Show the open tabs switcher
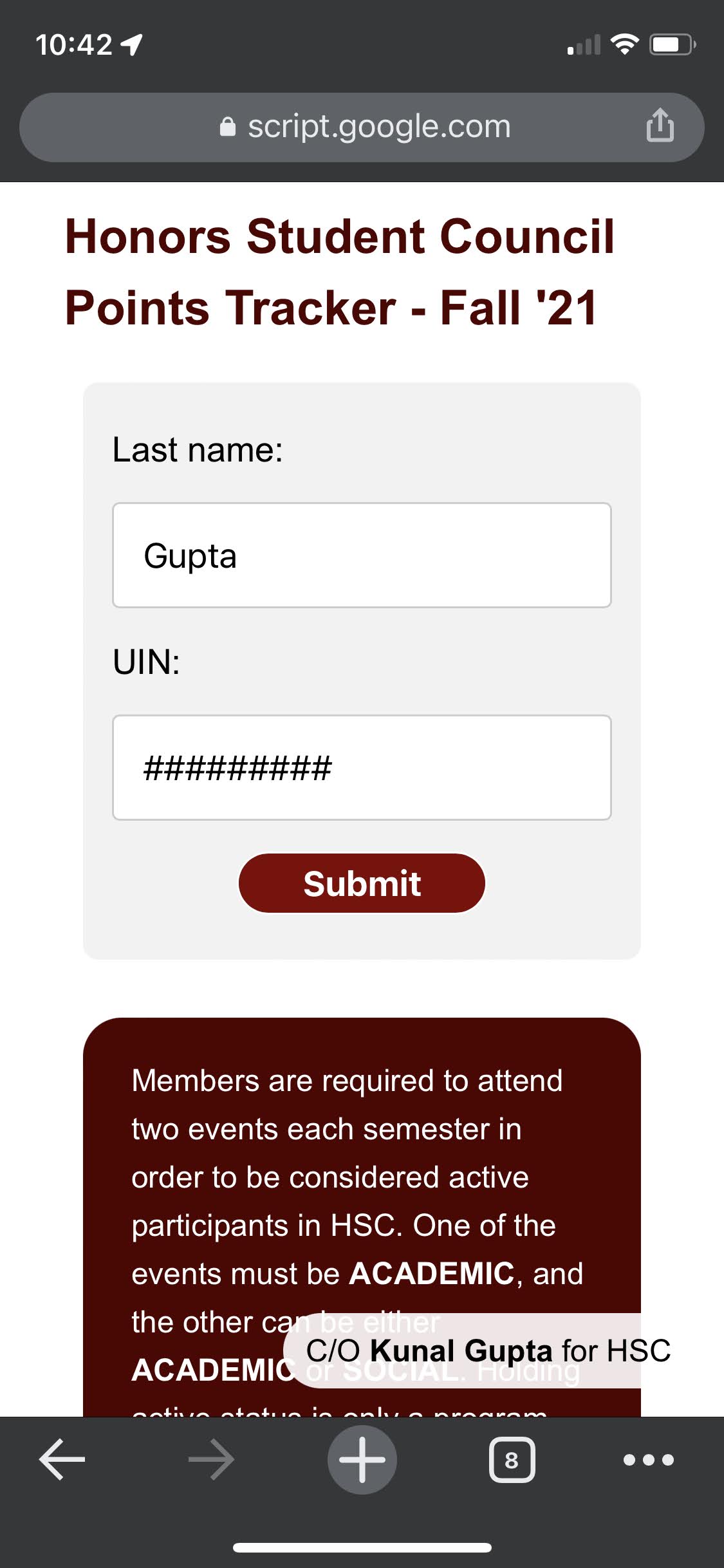This screenshot has height=1568, width=724. (x=512, y=1460)
